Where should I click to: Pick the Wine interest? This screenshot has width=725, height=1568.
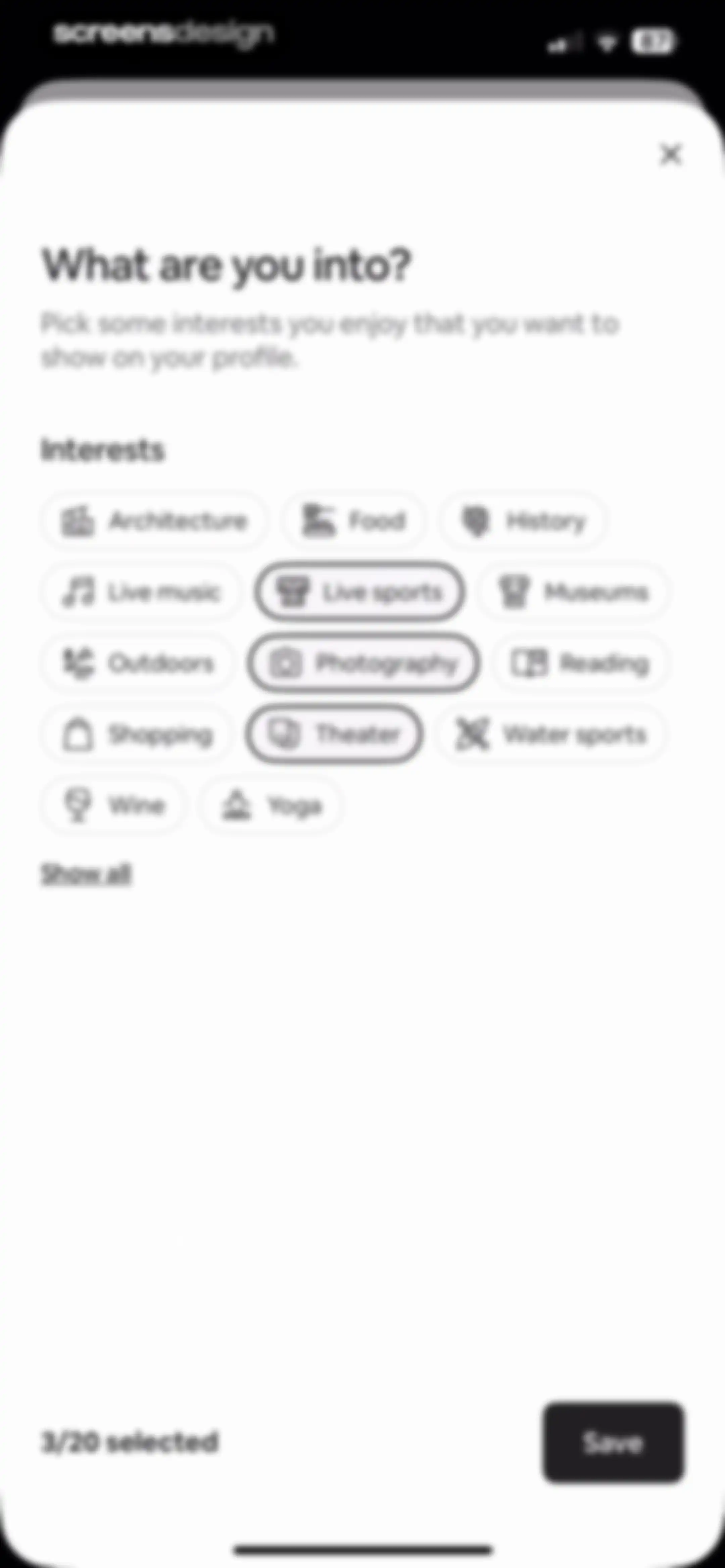(x=113, y=805)
